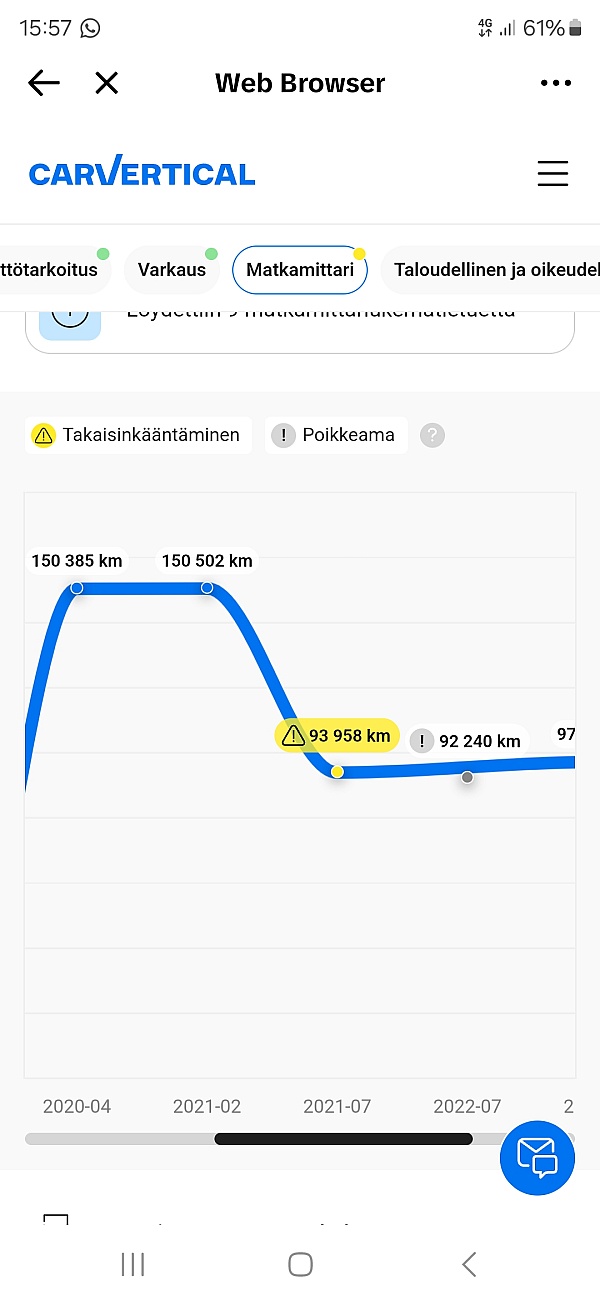Switch to the Varkaus section

pyautogui.click(x=172, y=269)
